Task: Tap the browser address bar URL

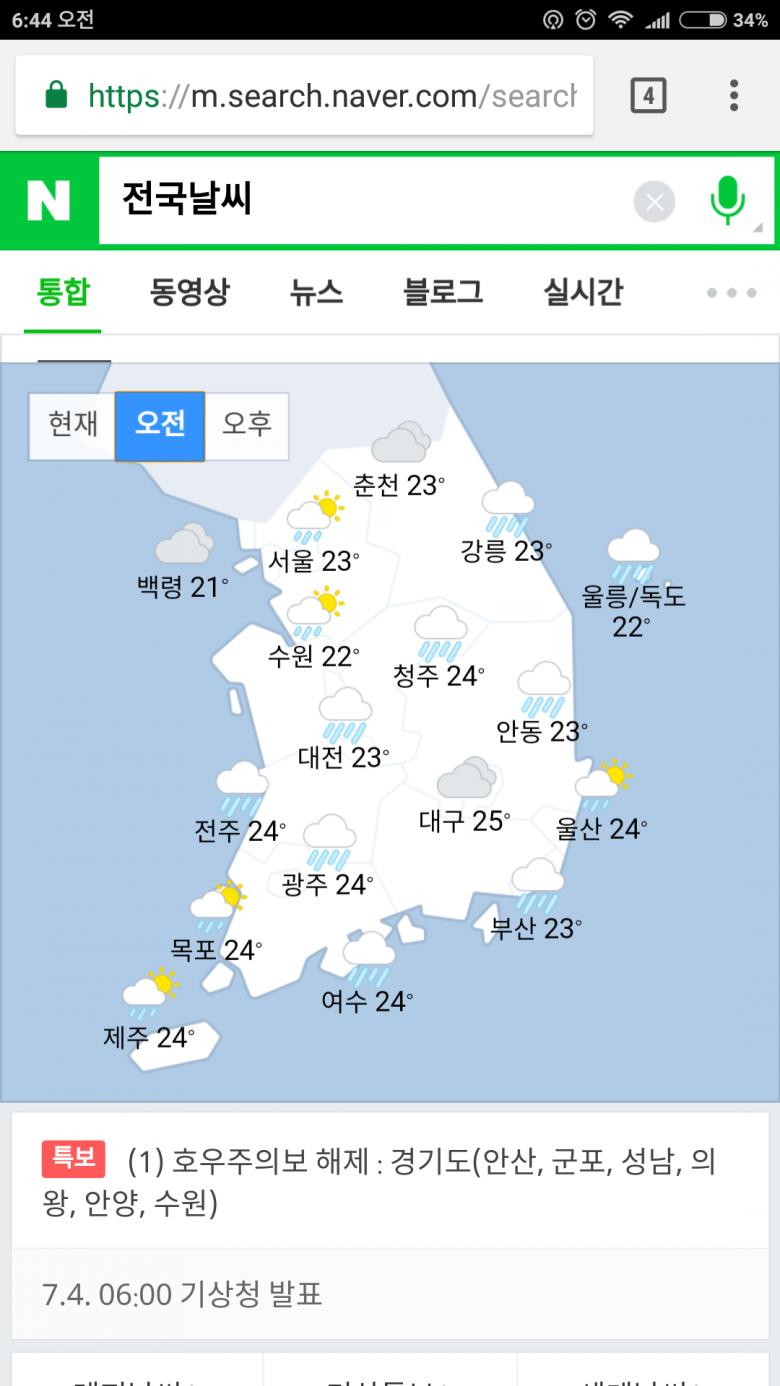Action: 330,96
